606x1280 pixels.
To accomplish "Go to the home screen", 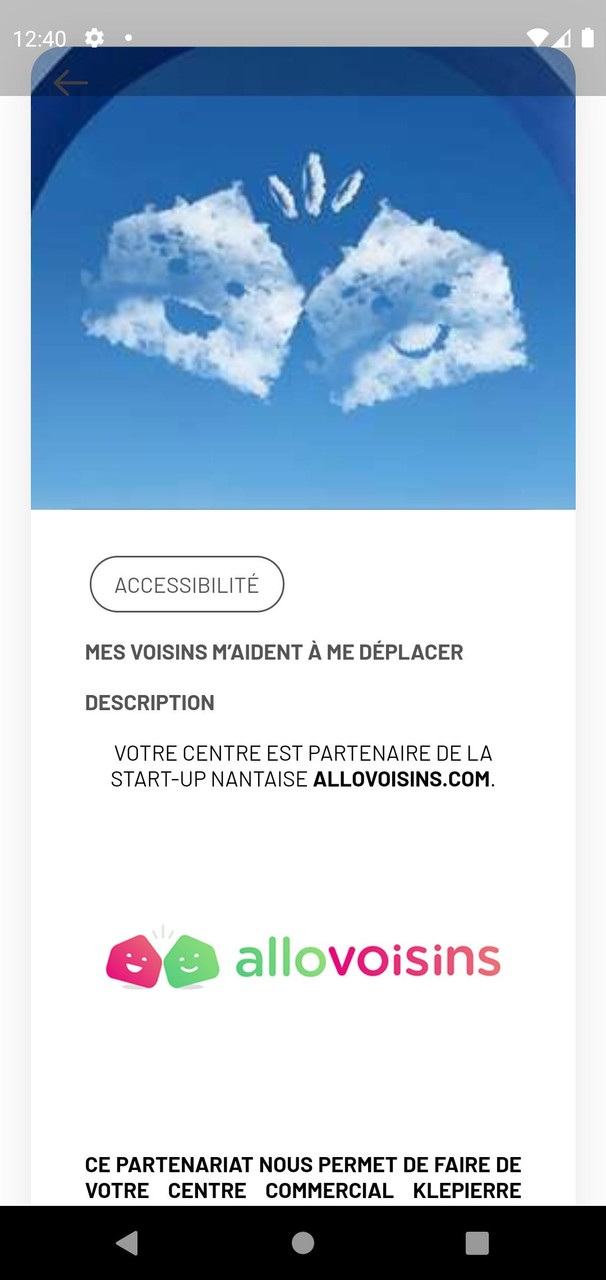I will [x=303, y=1243].
